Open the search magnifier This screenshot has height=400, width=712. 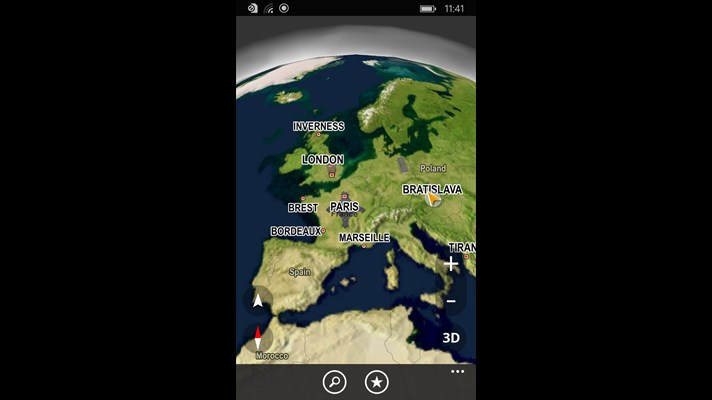[334, 382]
